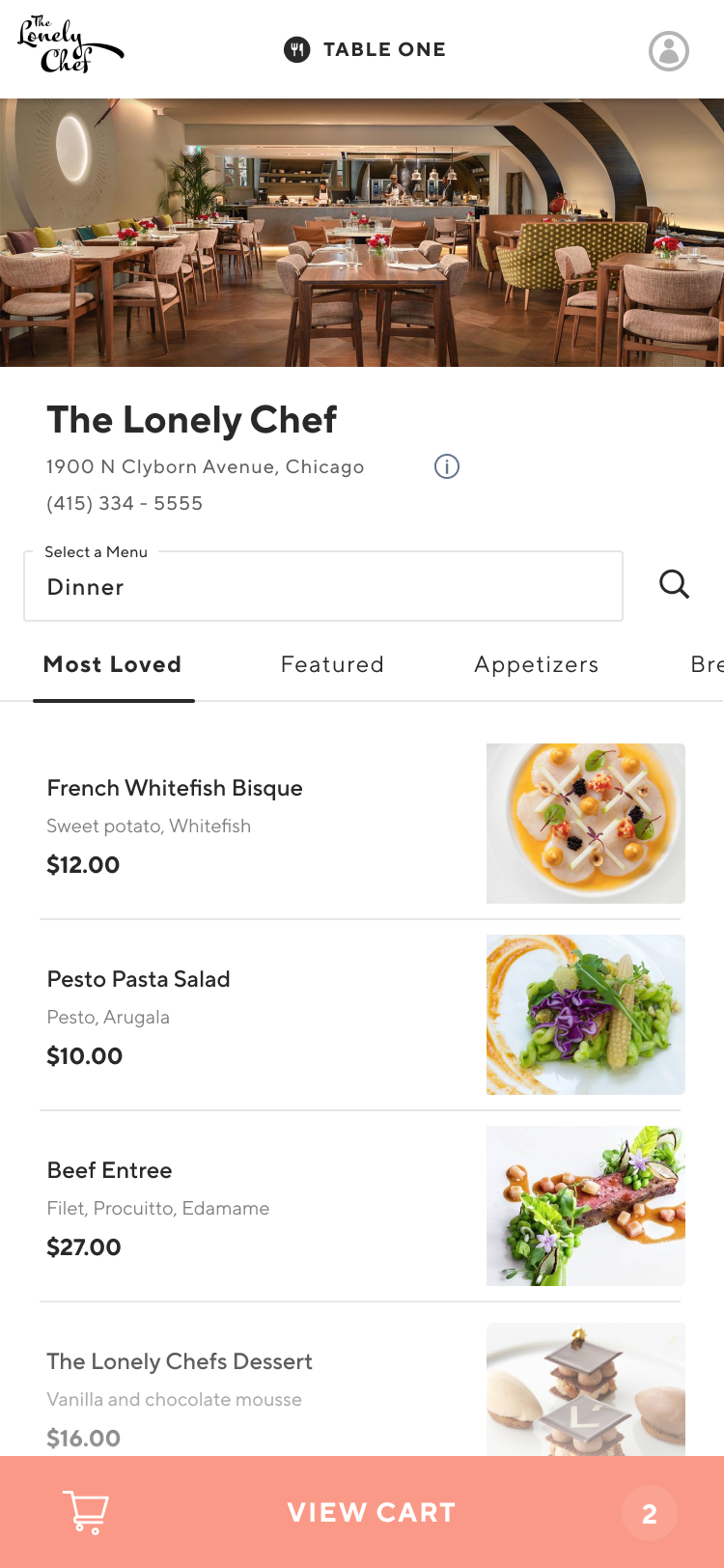Image resolution: width=724 pixels, height=1568 pixels.
Task: Search the menu with magnifier icon
Action: (674, 584)
